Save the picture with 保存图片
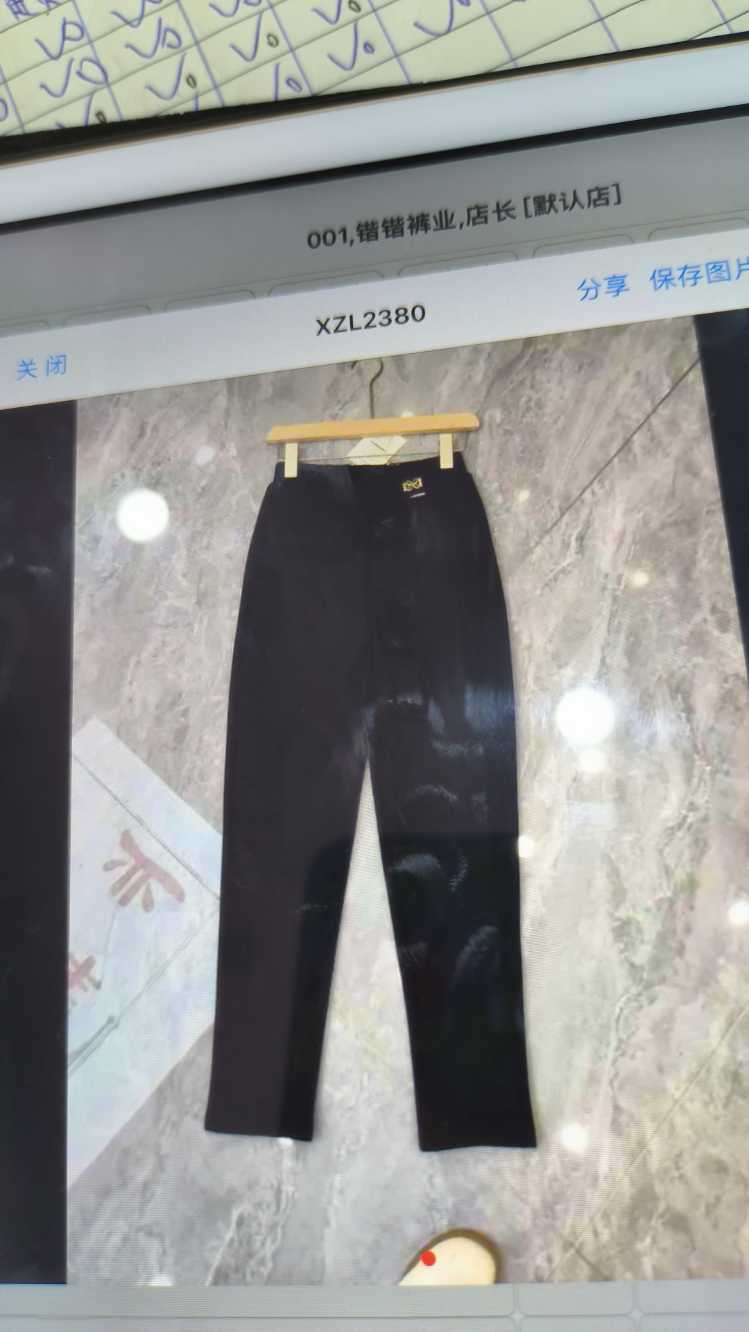 point(699,274)
